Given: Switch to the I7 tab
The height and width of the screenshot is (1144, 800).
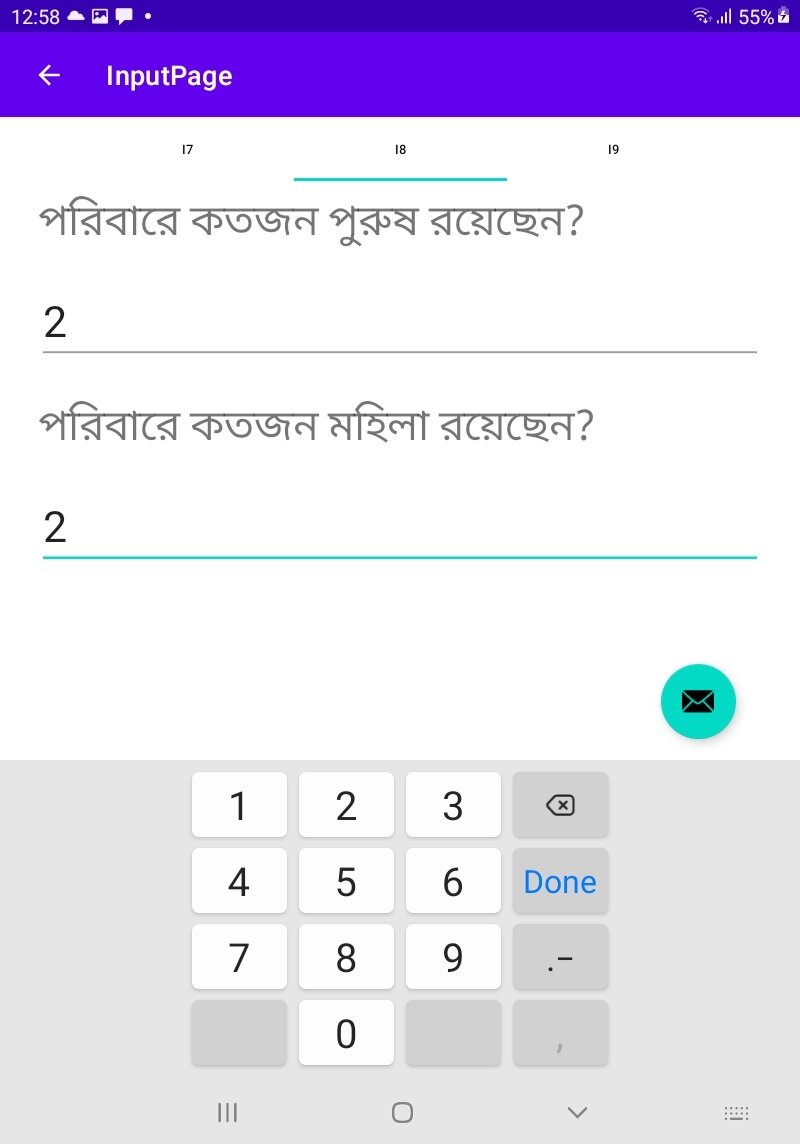Looking at the screenshot, I should pyautogui.click(x=187, y=150).
